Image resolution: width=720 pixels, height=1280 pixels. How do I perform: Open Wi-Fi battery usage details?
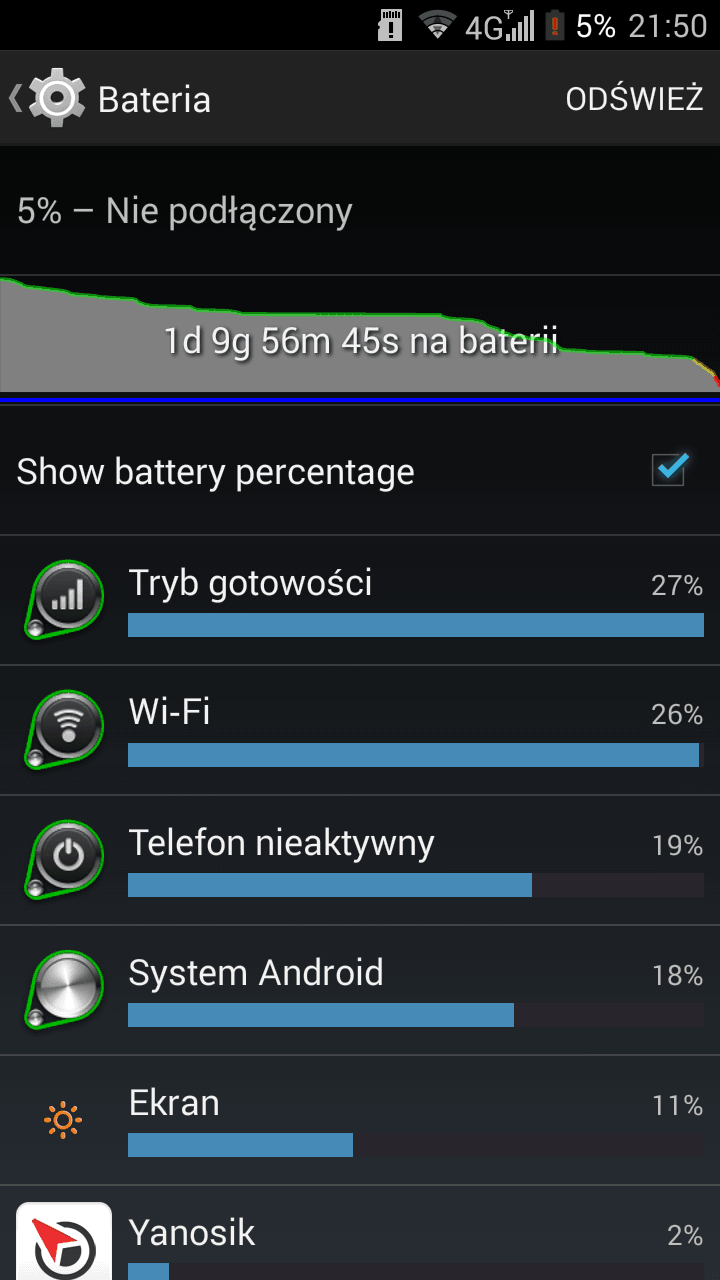click(x=360, y=731)
